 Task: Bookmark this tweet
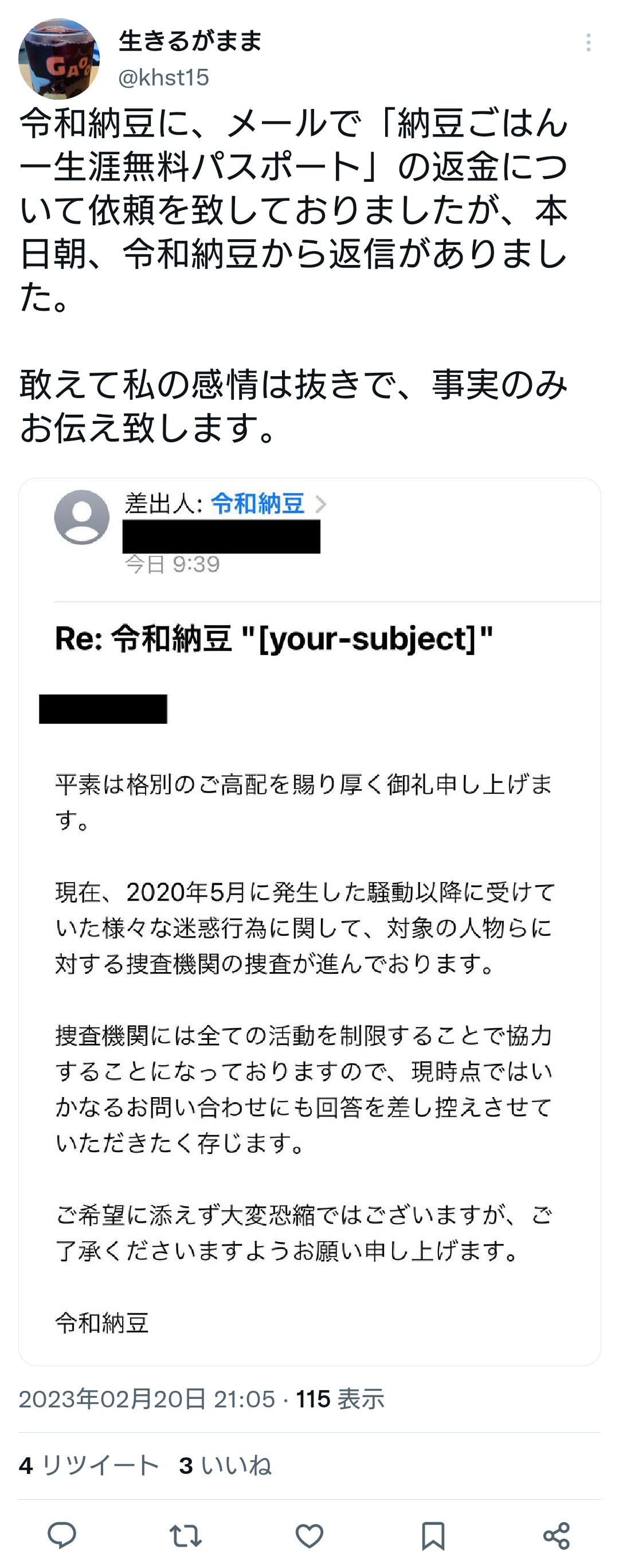click(x=433, y=1535)
